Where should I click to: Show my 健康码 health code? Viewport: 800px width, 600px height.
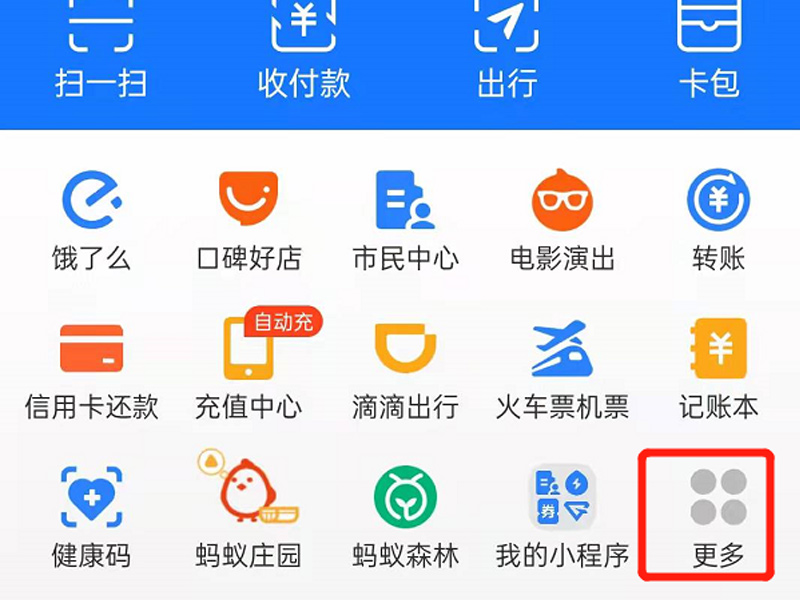tap(91, 512)
